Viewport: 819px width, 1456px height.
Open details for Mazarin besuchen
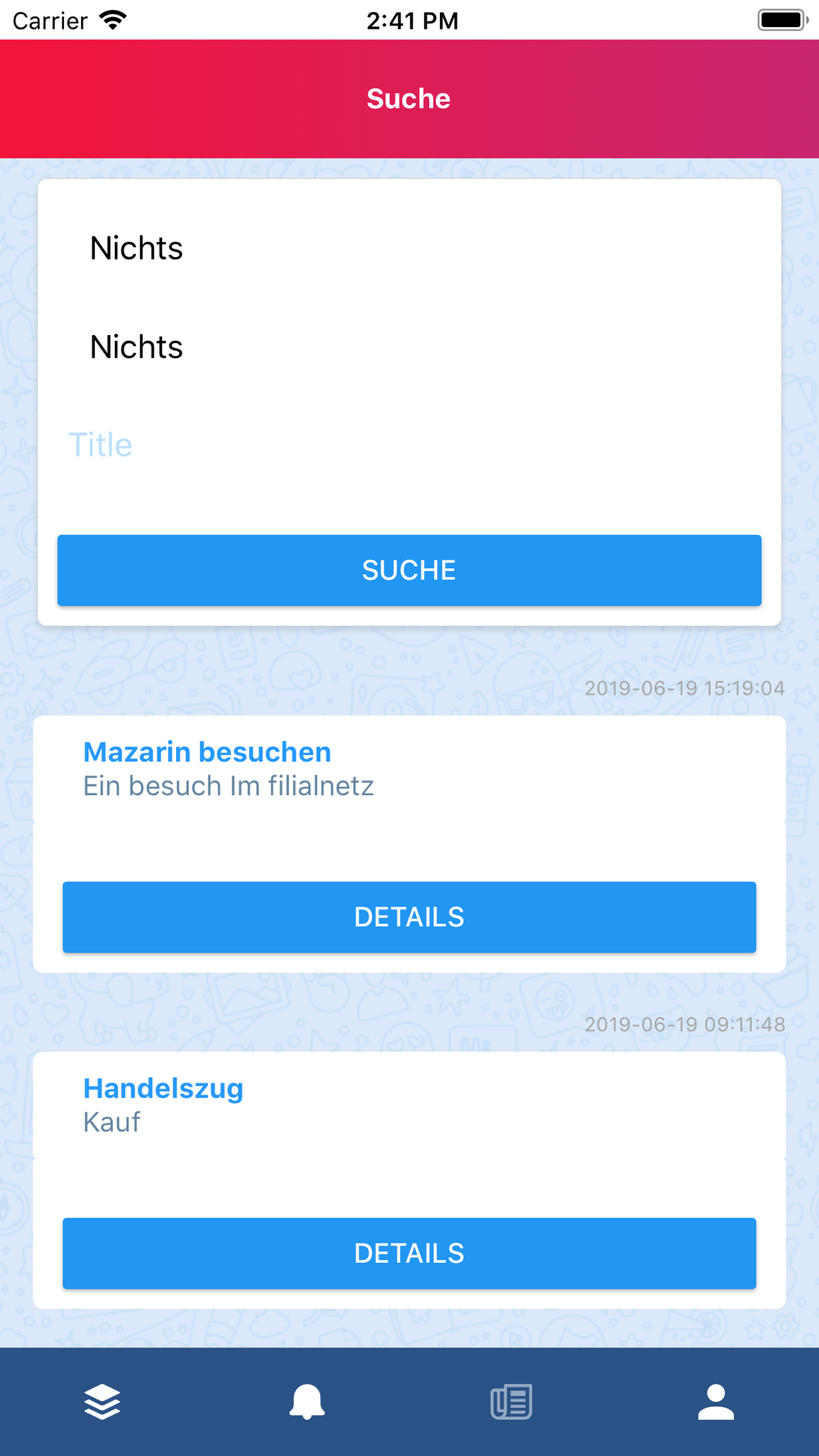409,917
